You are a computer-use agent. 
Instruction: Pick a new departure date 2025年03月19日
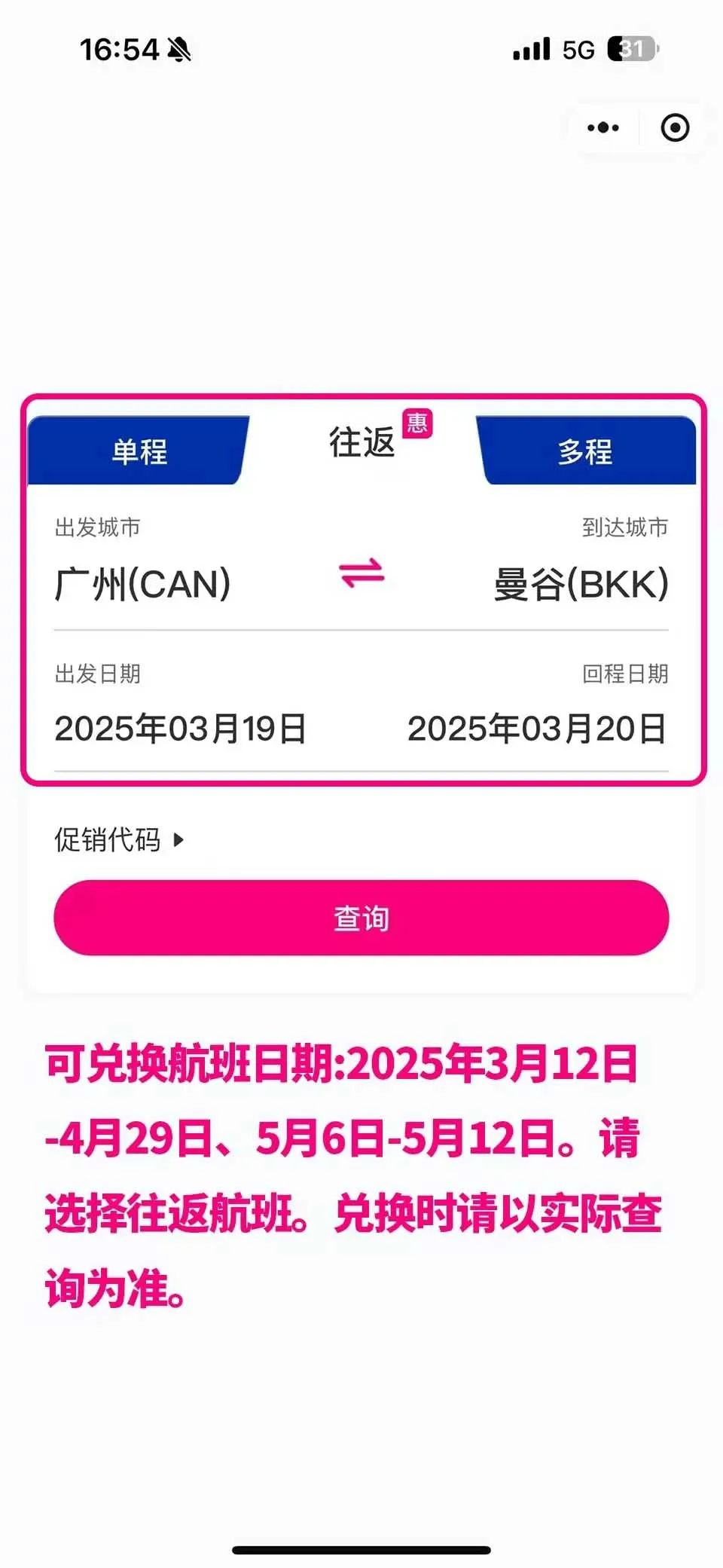pos(180,729)
